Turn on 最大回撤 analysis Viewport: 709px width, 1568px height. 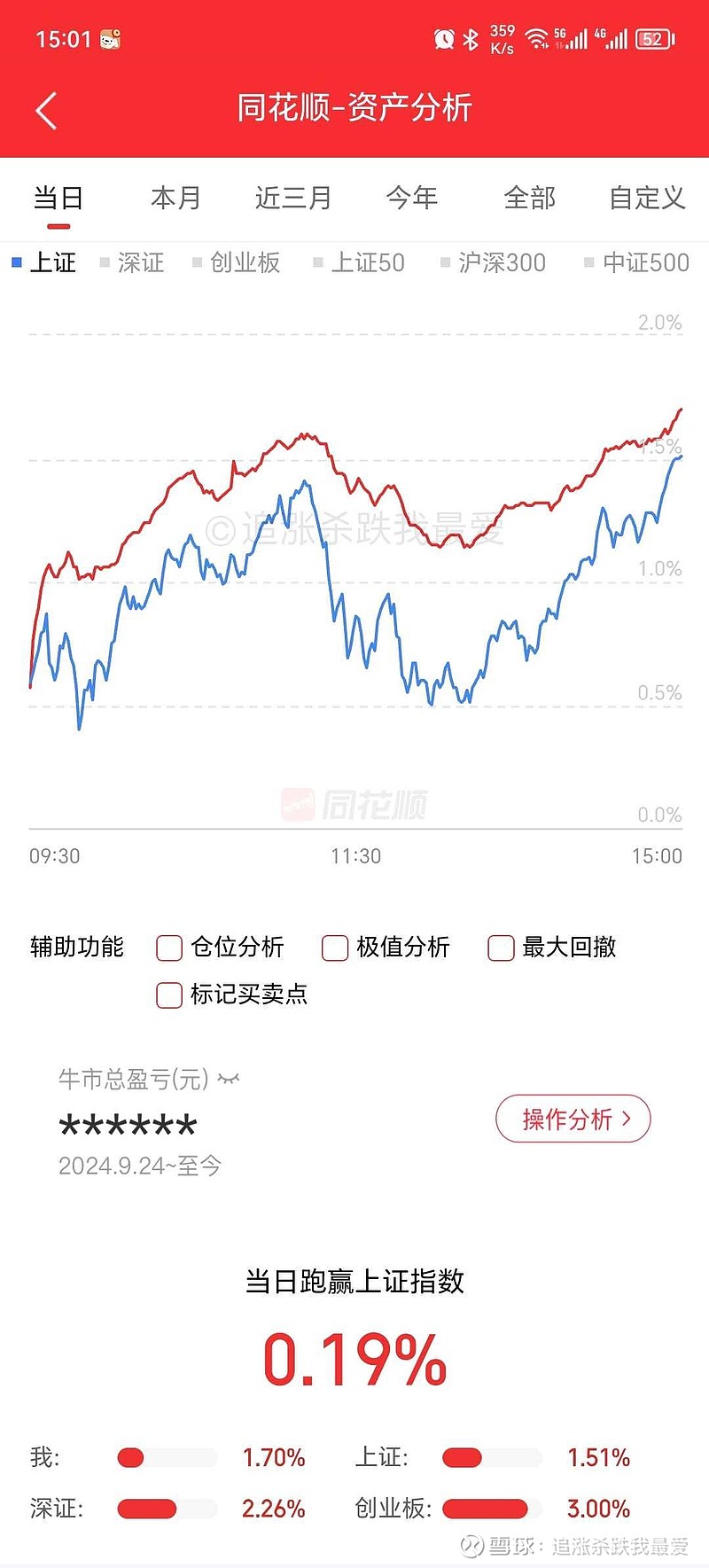coord(501,948)
